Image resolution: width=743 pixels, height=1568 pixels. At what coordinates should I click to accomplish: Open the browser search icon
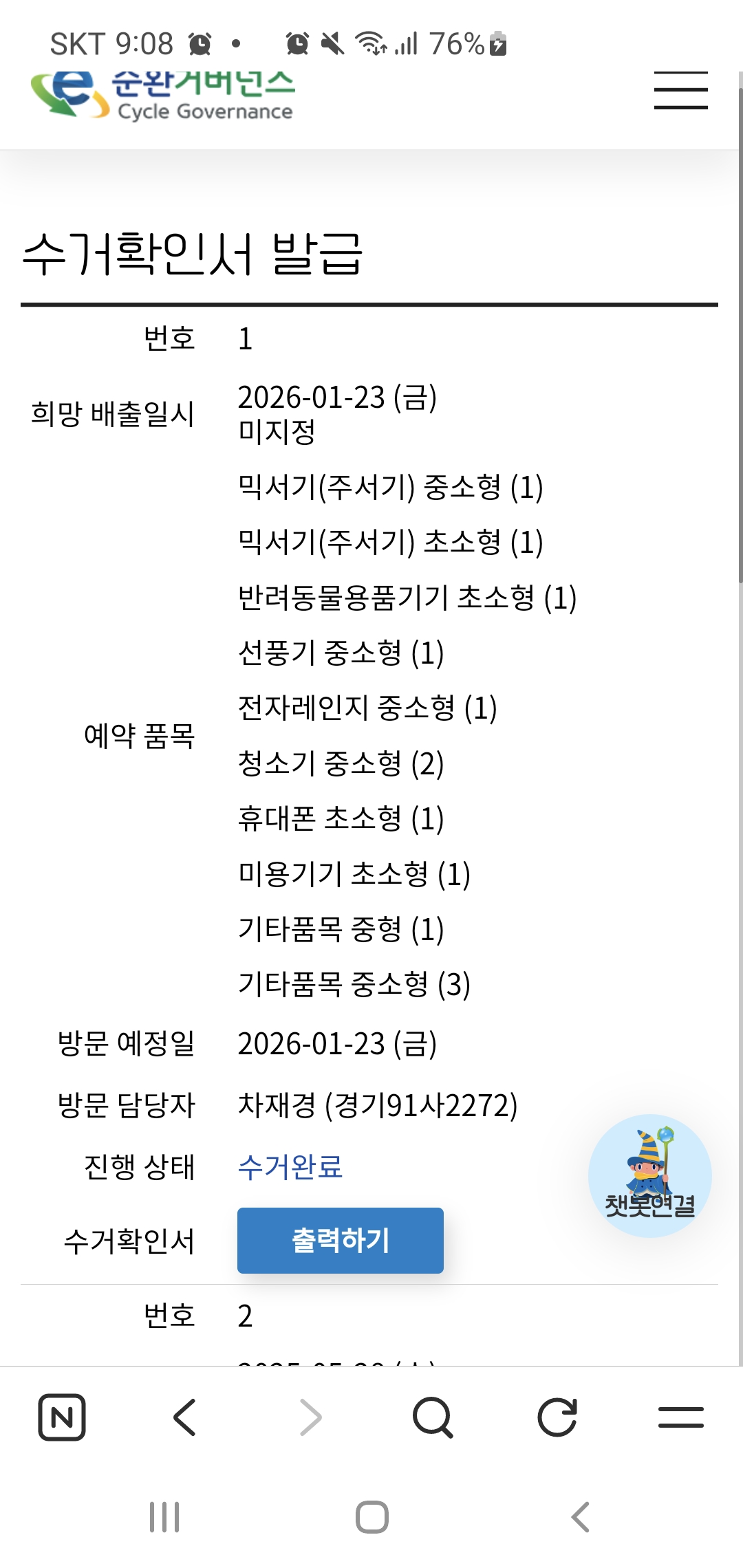(x=433, y=1417)
